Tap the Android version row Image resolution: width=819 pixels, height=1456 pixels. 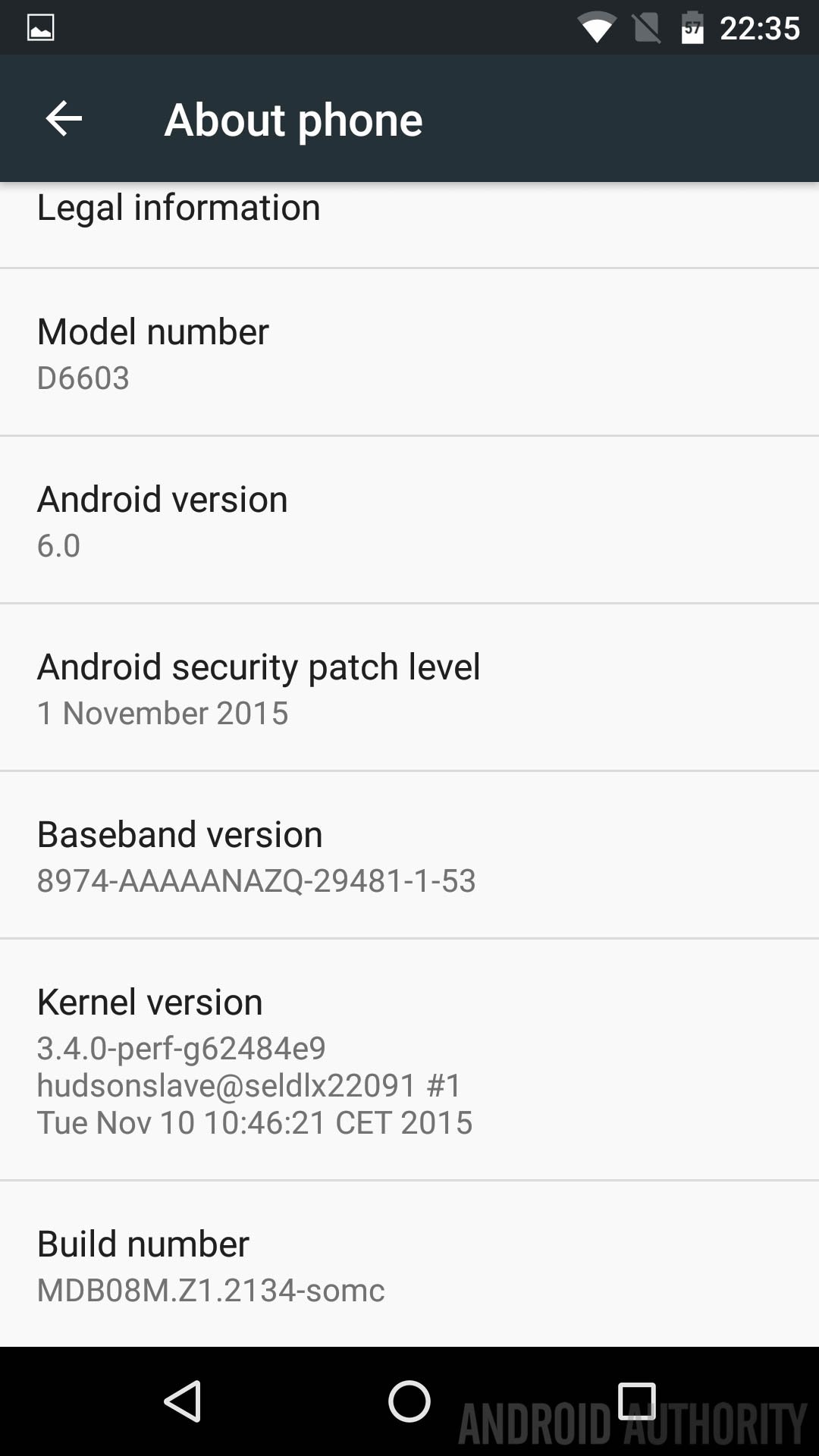point(409,519)
